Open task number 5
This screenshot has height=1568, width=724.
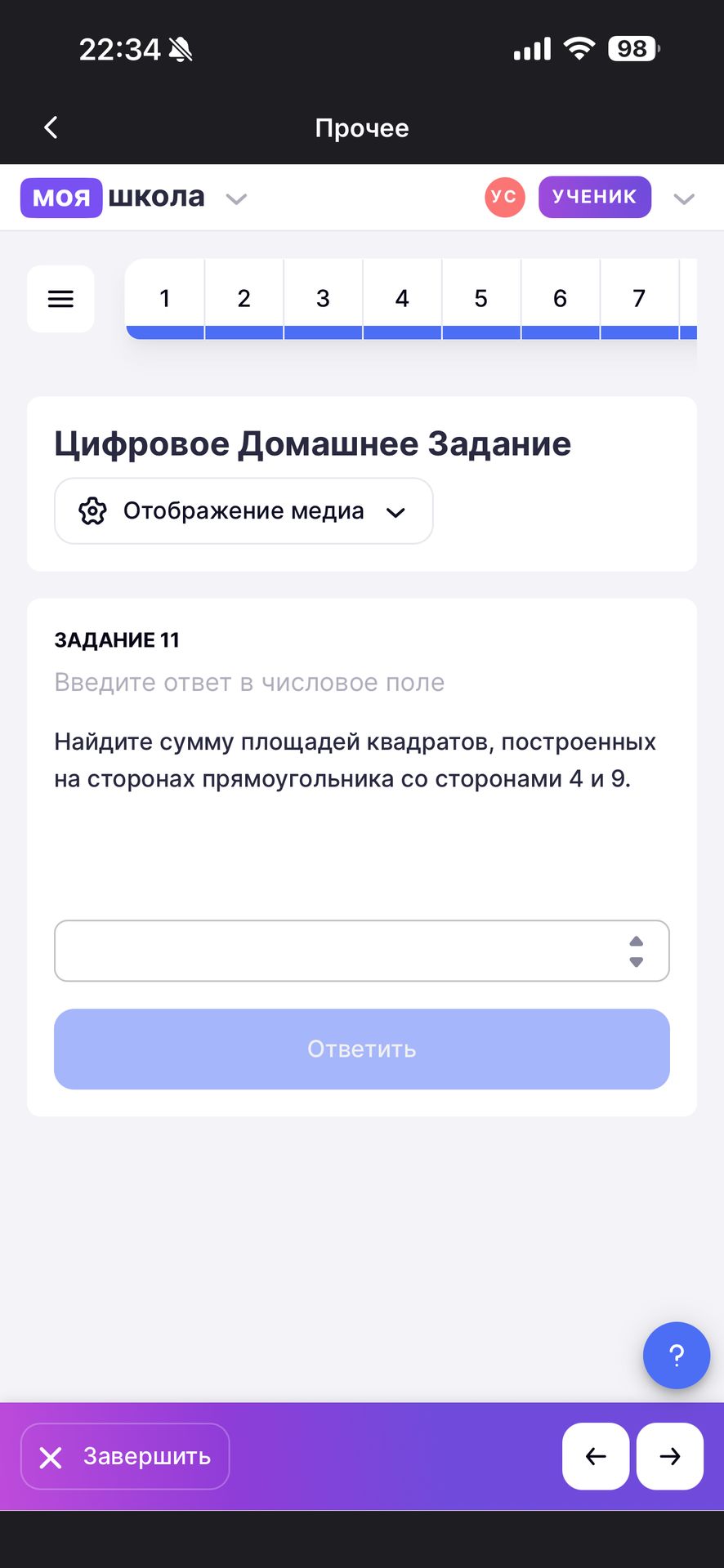coord(480,299)
